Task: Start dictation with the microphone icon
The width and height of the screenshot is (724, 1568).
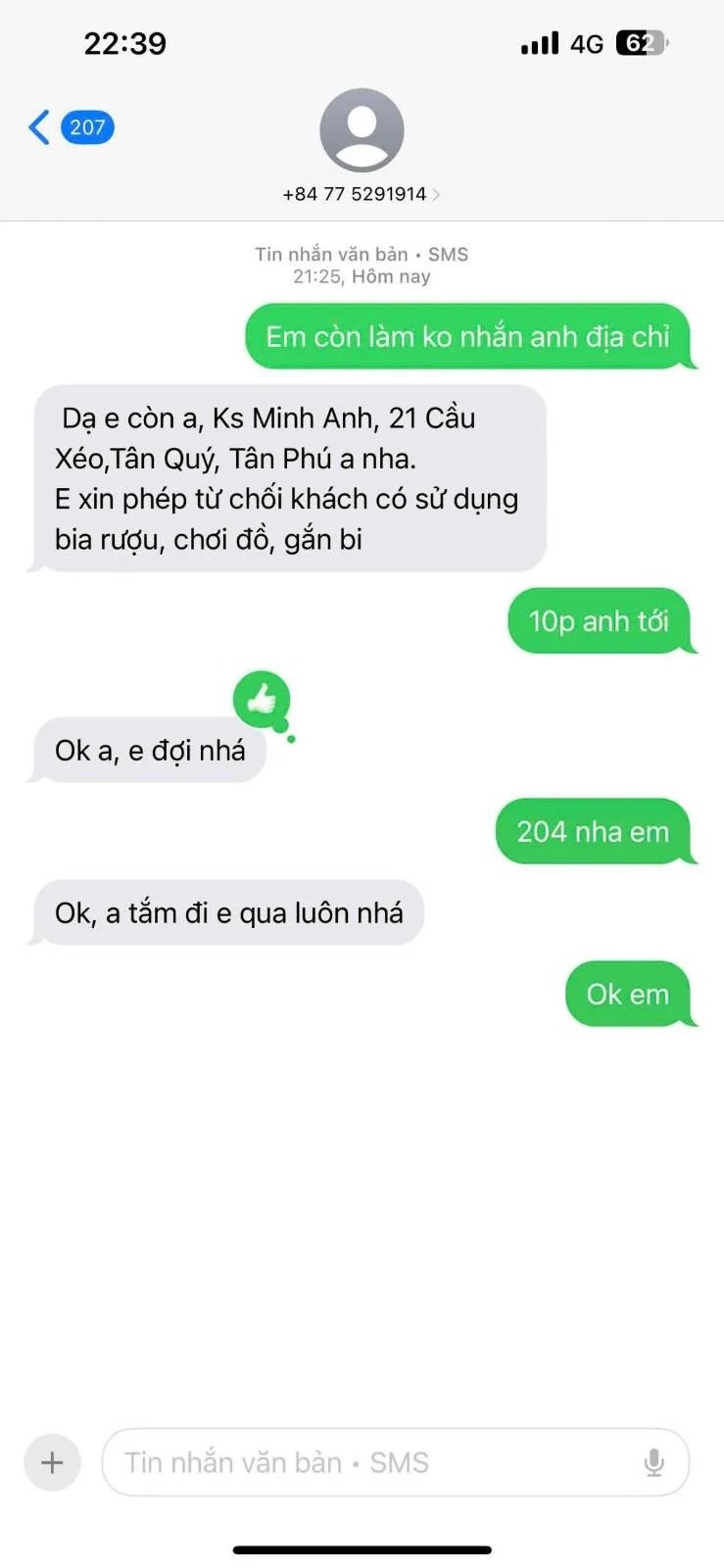Action: coord(653,1462)
